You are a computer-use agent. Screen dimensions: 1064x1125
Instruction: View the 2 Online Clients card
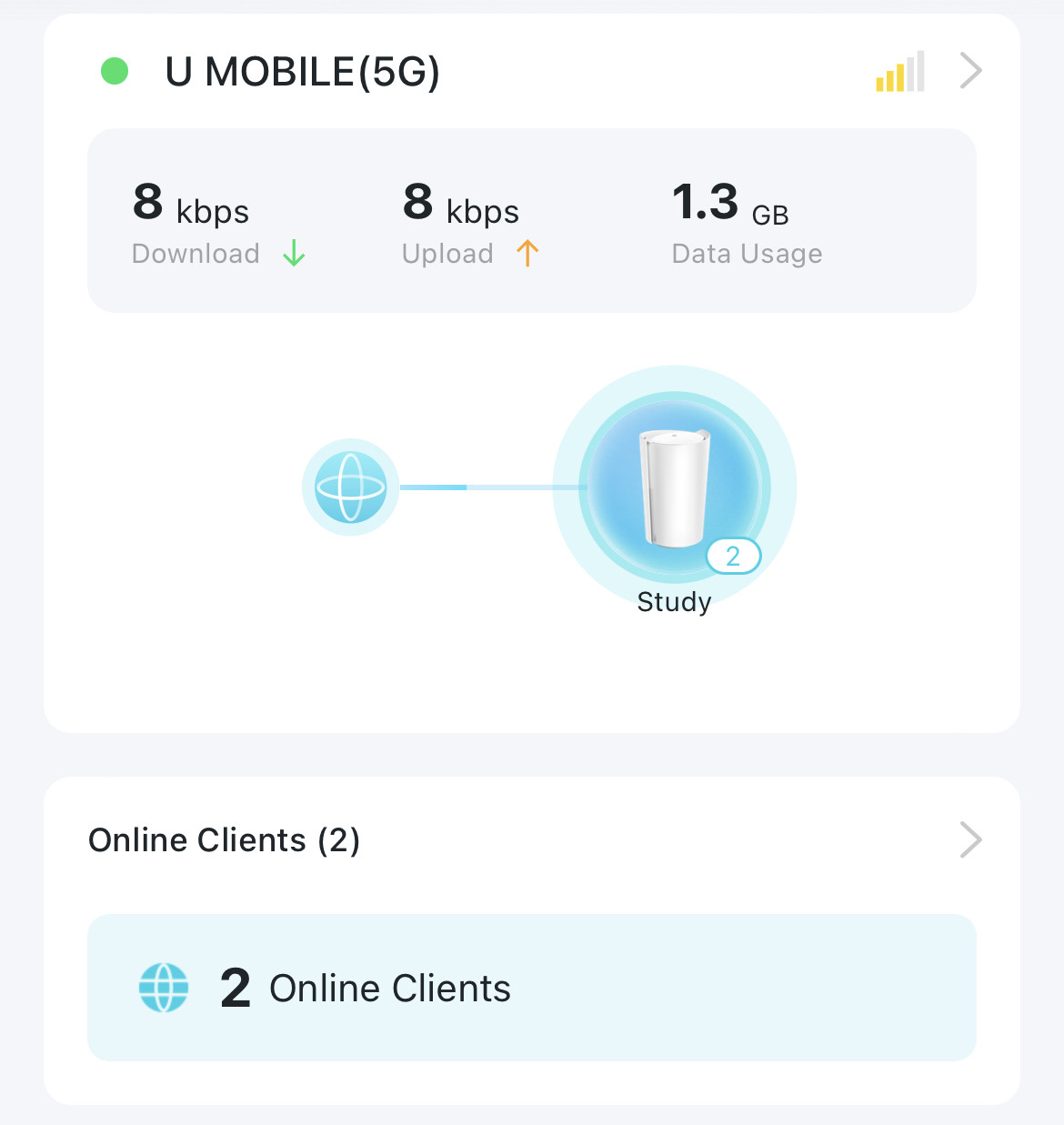532,988
